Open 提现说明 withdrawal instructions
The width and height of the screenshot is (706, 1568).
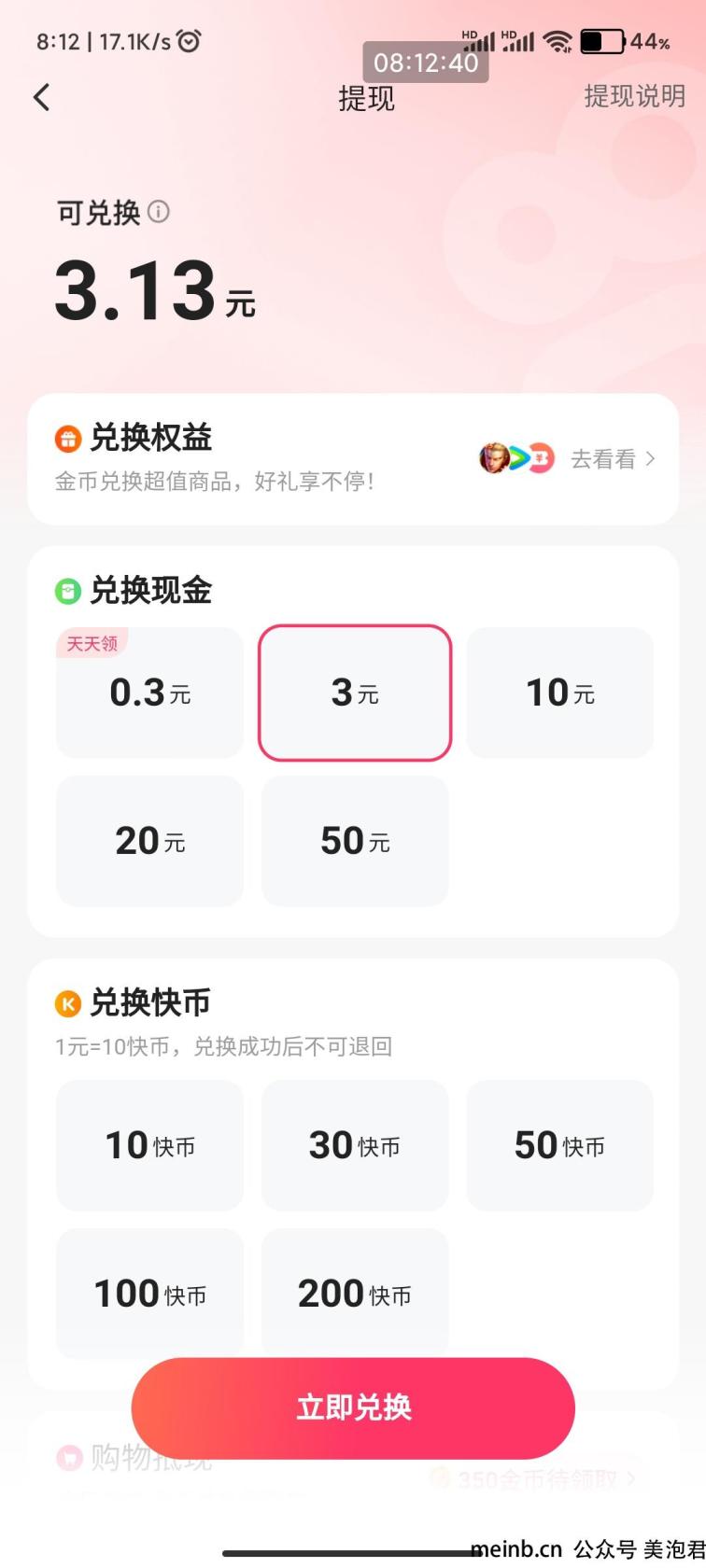634,96
